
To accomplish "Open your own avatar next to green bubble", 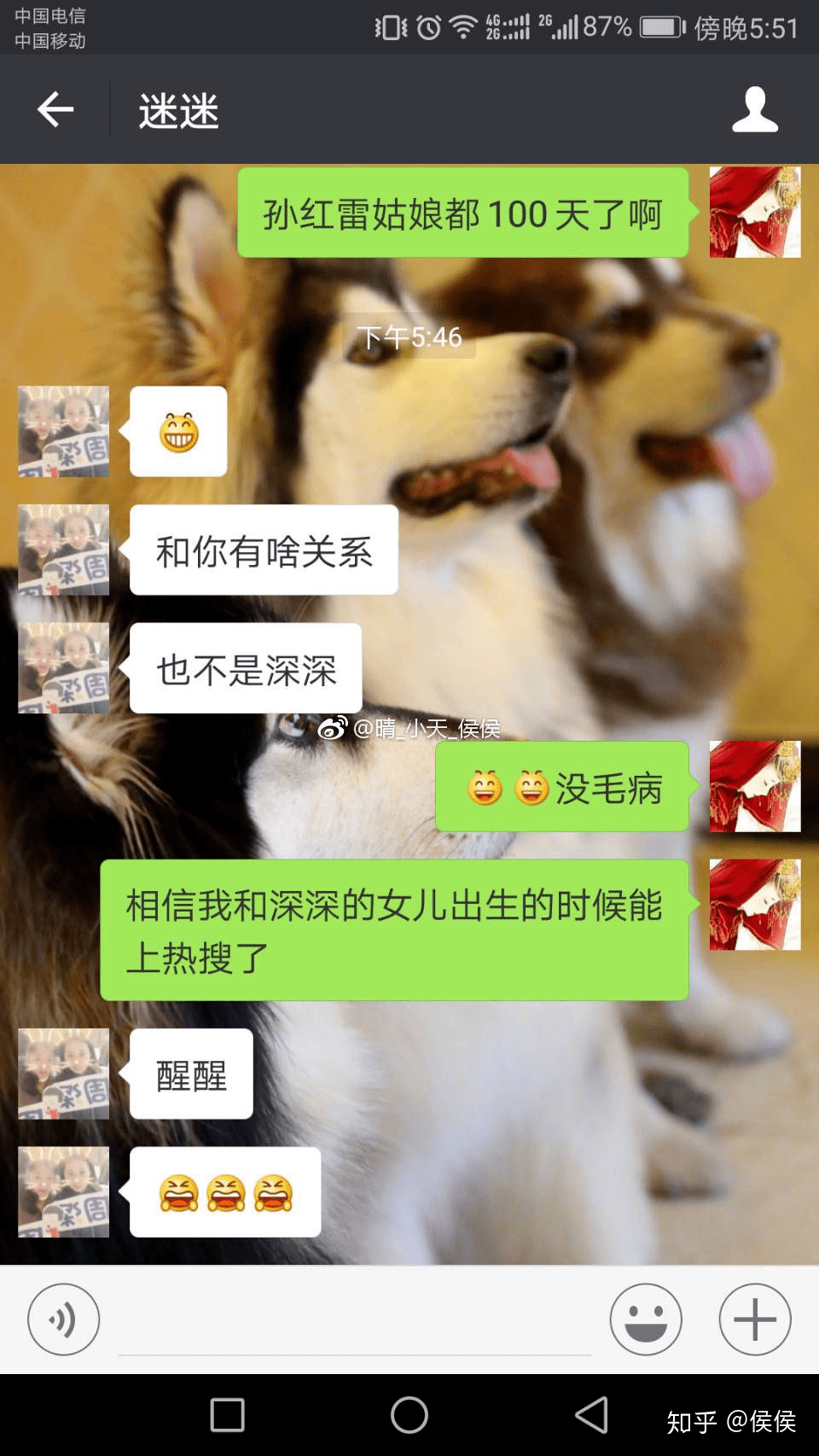I will (x=754, y=213).
